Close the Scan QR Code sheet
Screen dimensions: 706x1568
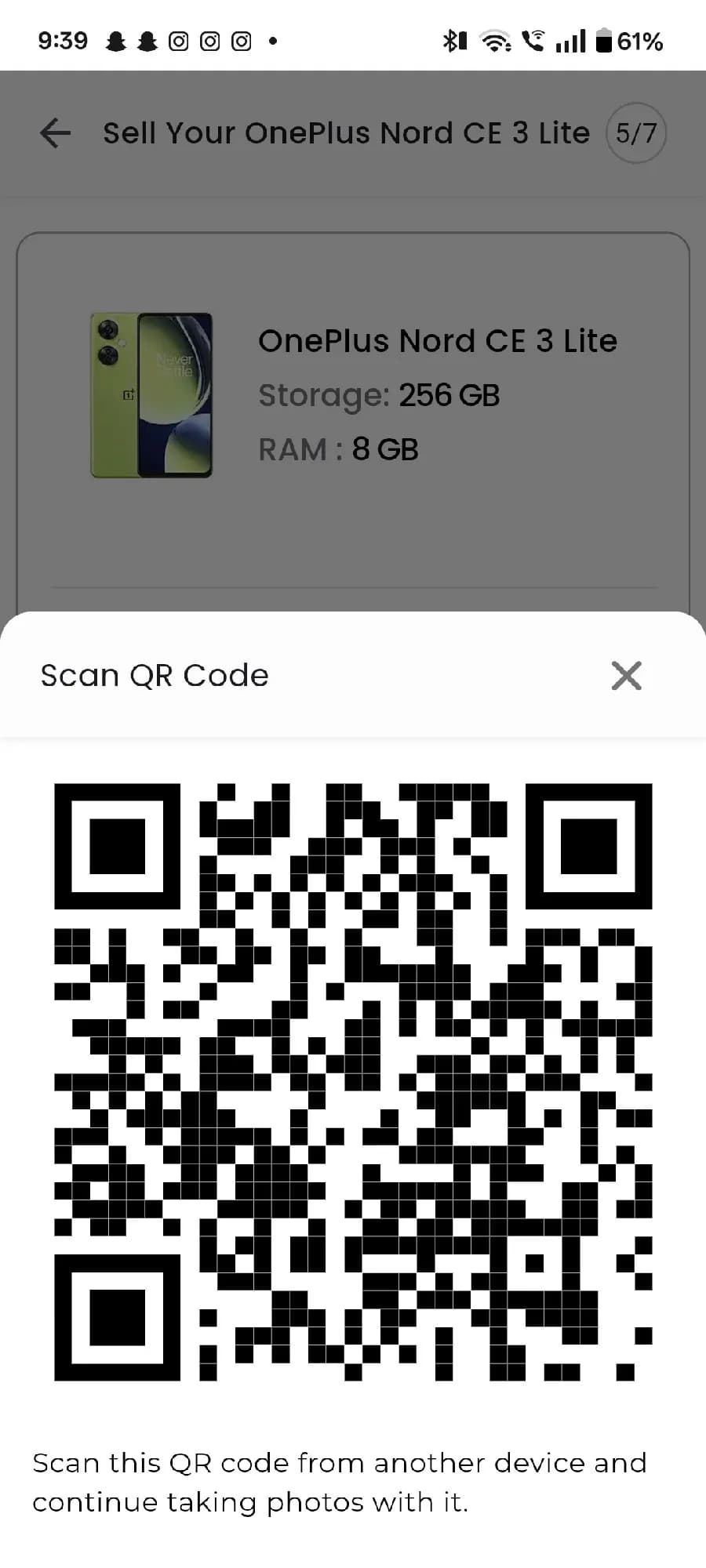tap(626, 675)
